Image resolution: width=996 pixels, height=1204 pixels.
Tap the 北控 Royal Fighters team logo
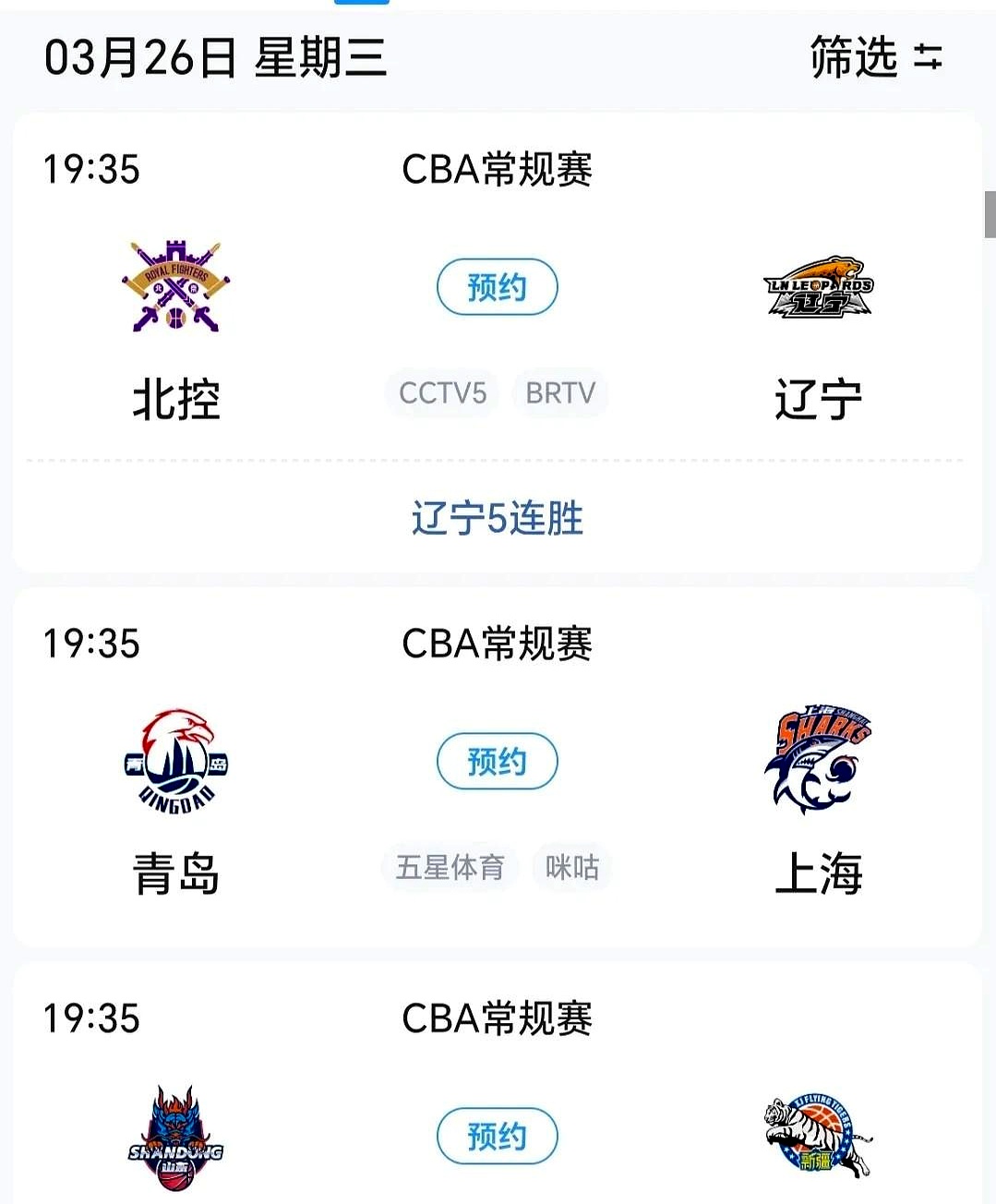coord(175,287)
